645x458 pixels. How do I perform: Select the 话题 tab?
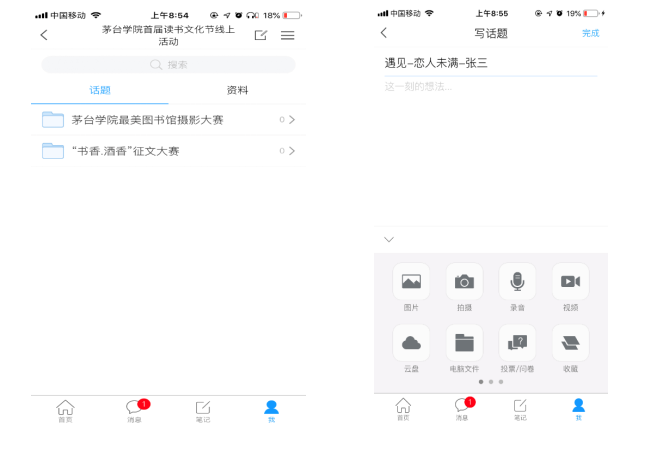tap(100, 90)
